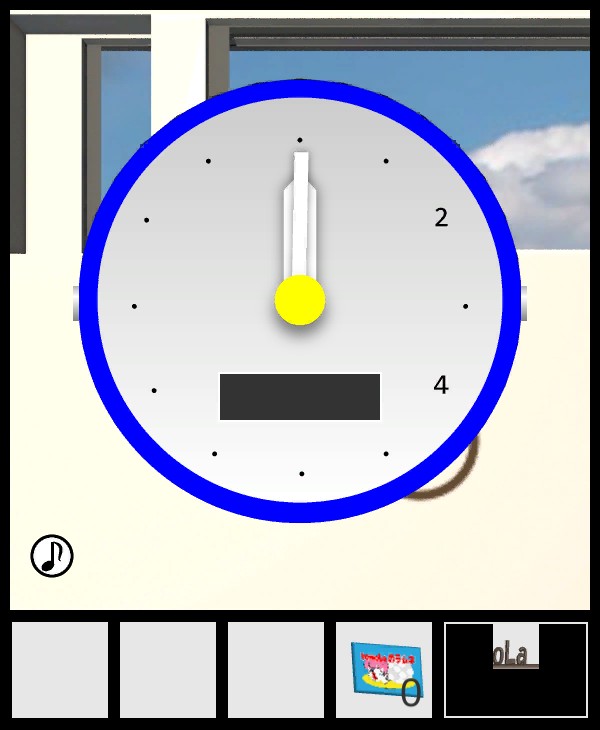
Task: Tap the yellow knob at the dial center
Action: click(x=300, y=300)
